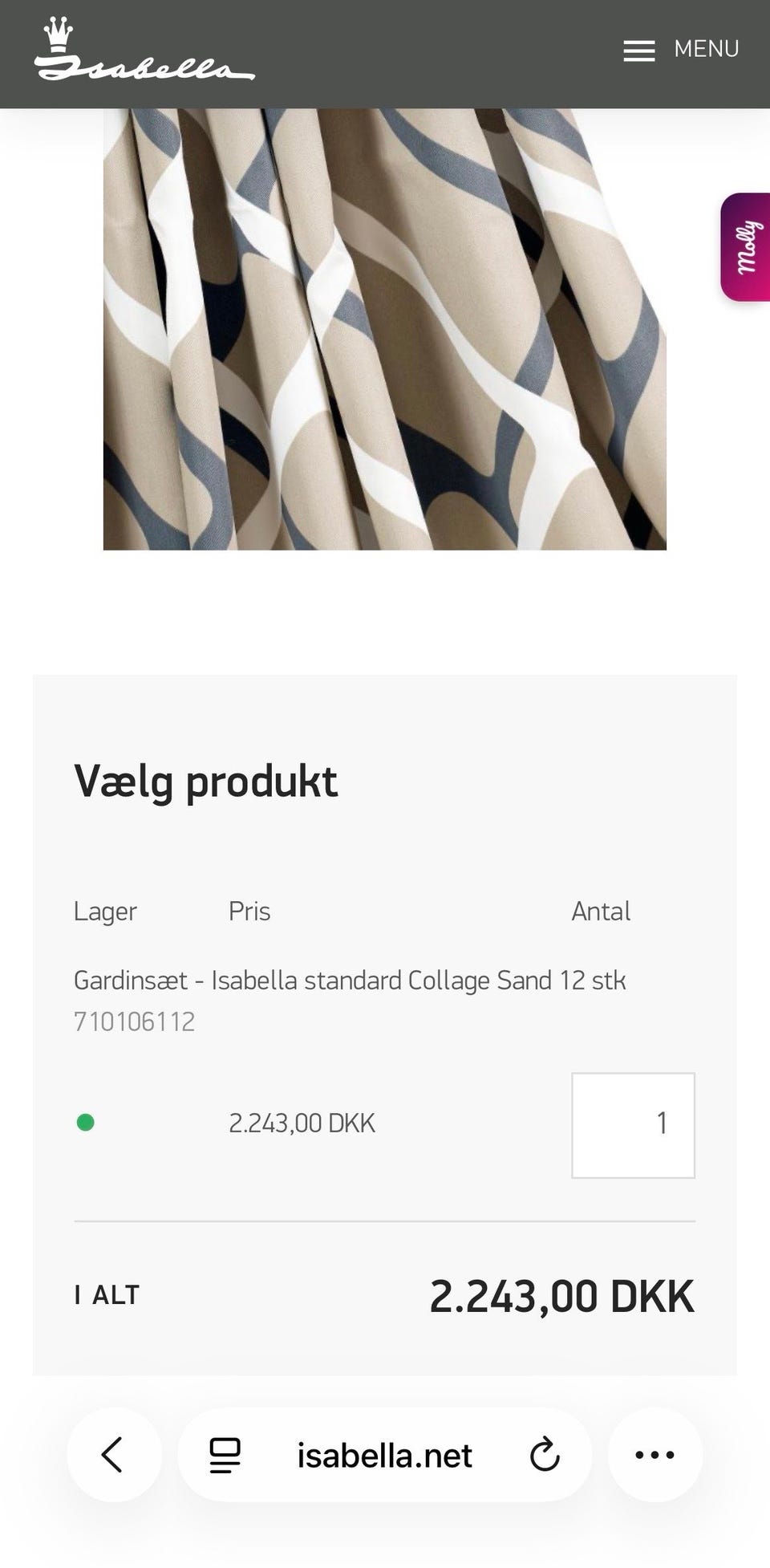Click the curtain fabric product photo

385,331
